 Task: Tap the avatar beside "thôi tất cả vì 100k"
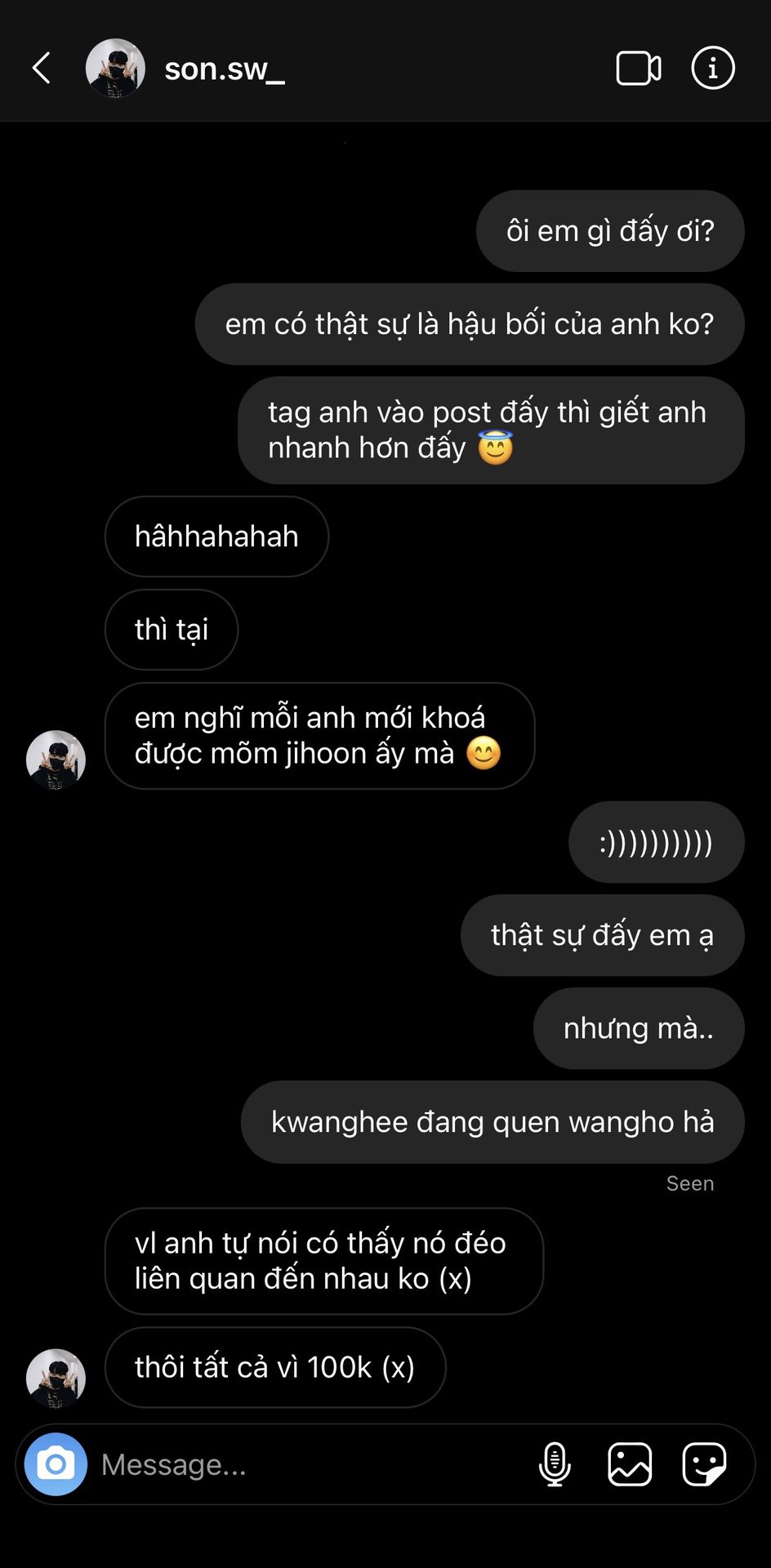click(56, 1378)
